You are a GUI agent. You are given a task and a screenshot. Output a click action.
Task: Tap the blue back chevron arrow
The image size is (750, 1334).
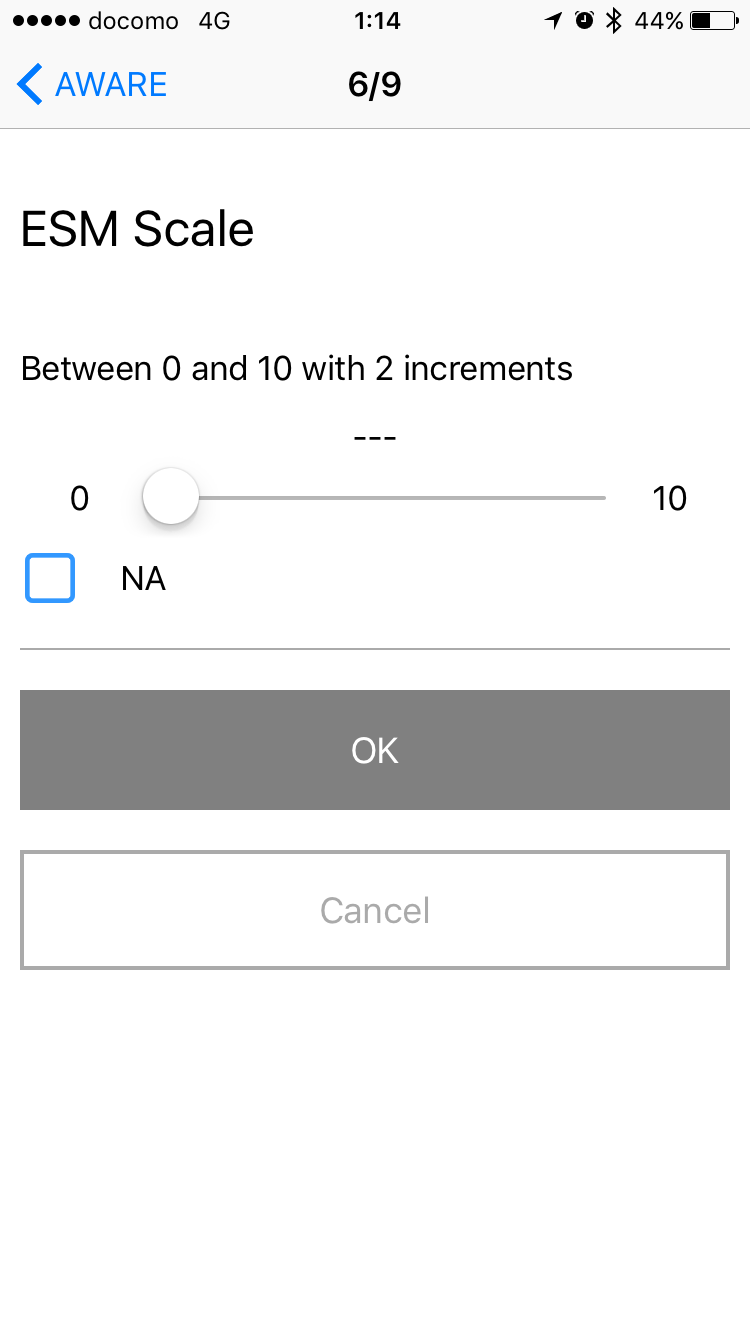[x=29, y=84]
